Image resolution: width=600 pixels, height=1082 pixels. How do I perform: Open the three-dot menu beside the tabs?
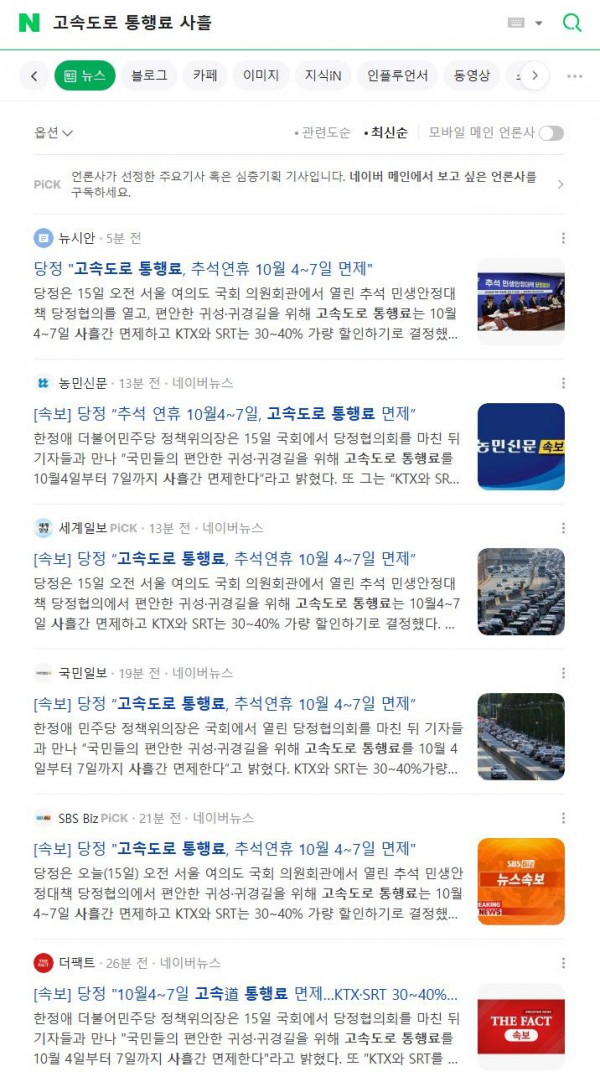coord(574,75)
